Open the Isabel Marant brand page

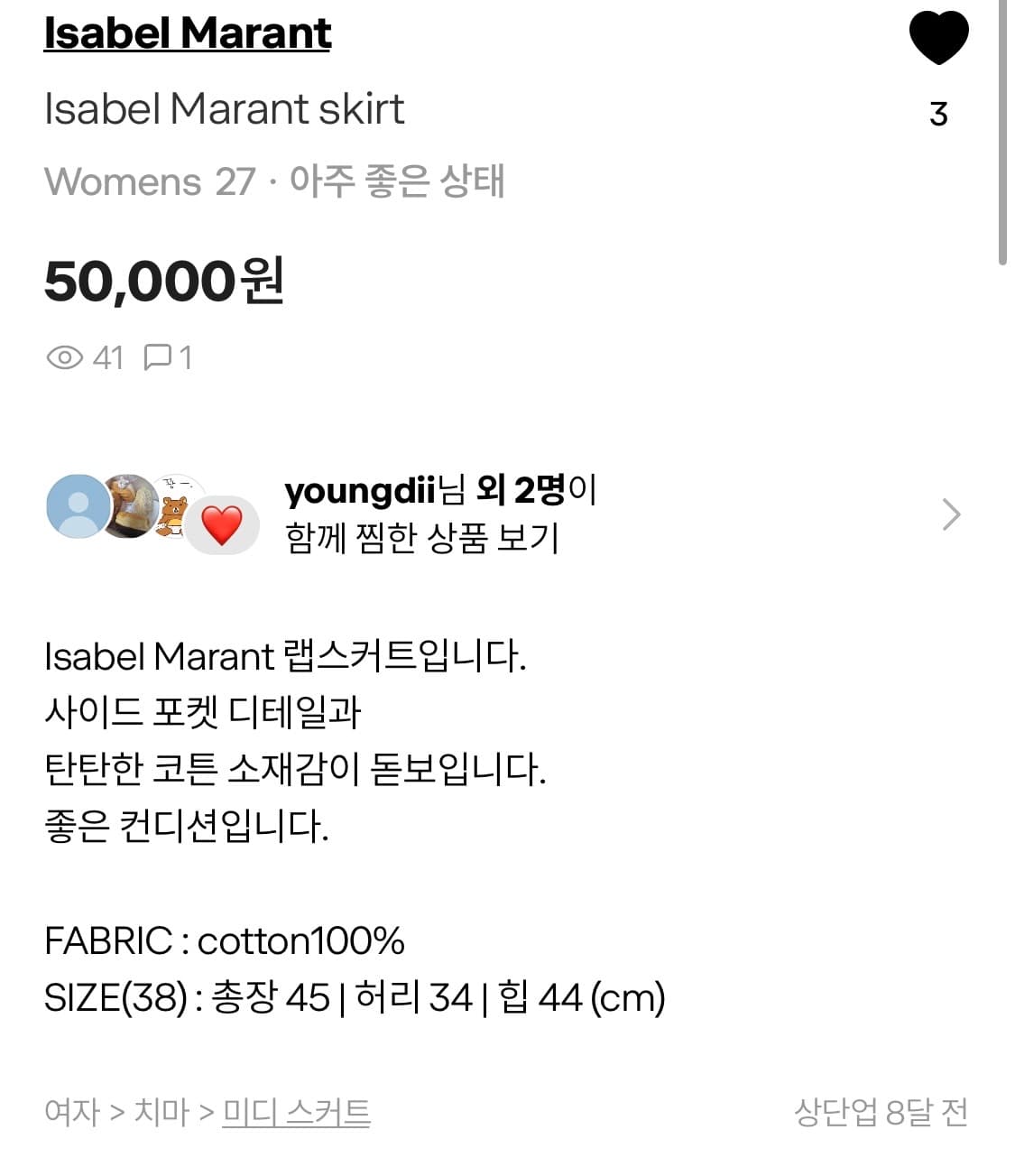tap(186, 34)
